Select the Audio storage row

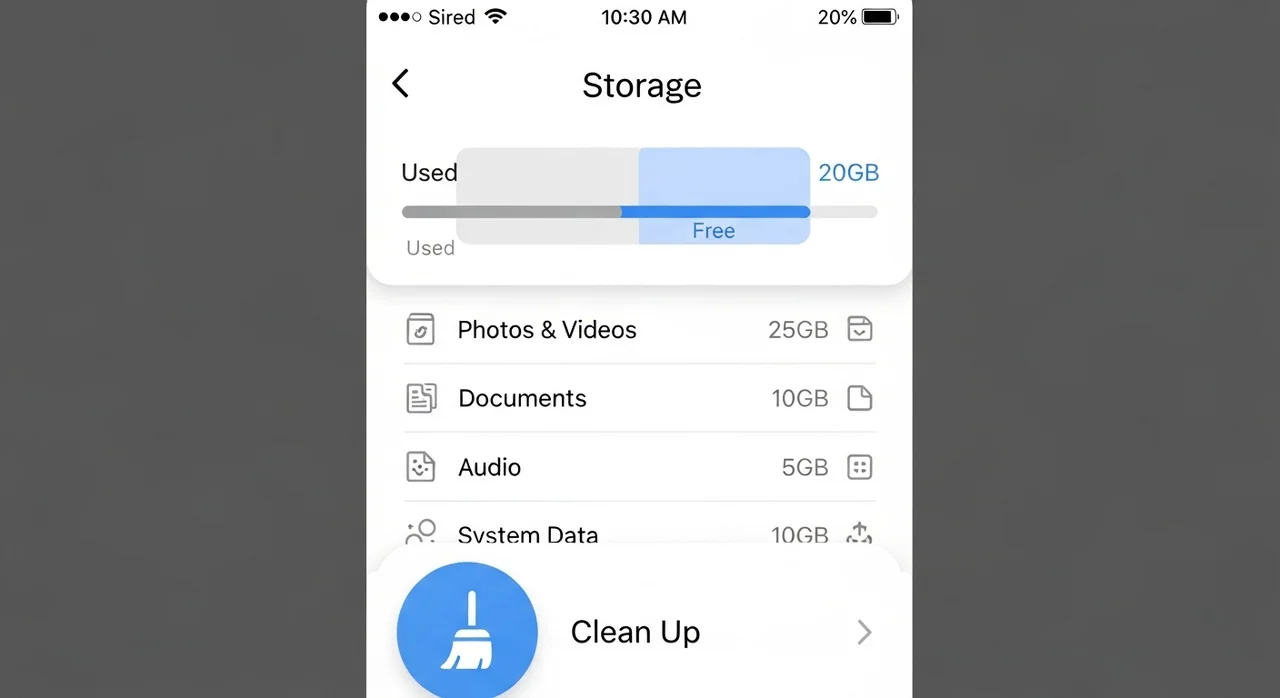tap(639, 467)
